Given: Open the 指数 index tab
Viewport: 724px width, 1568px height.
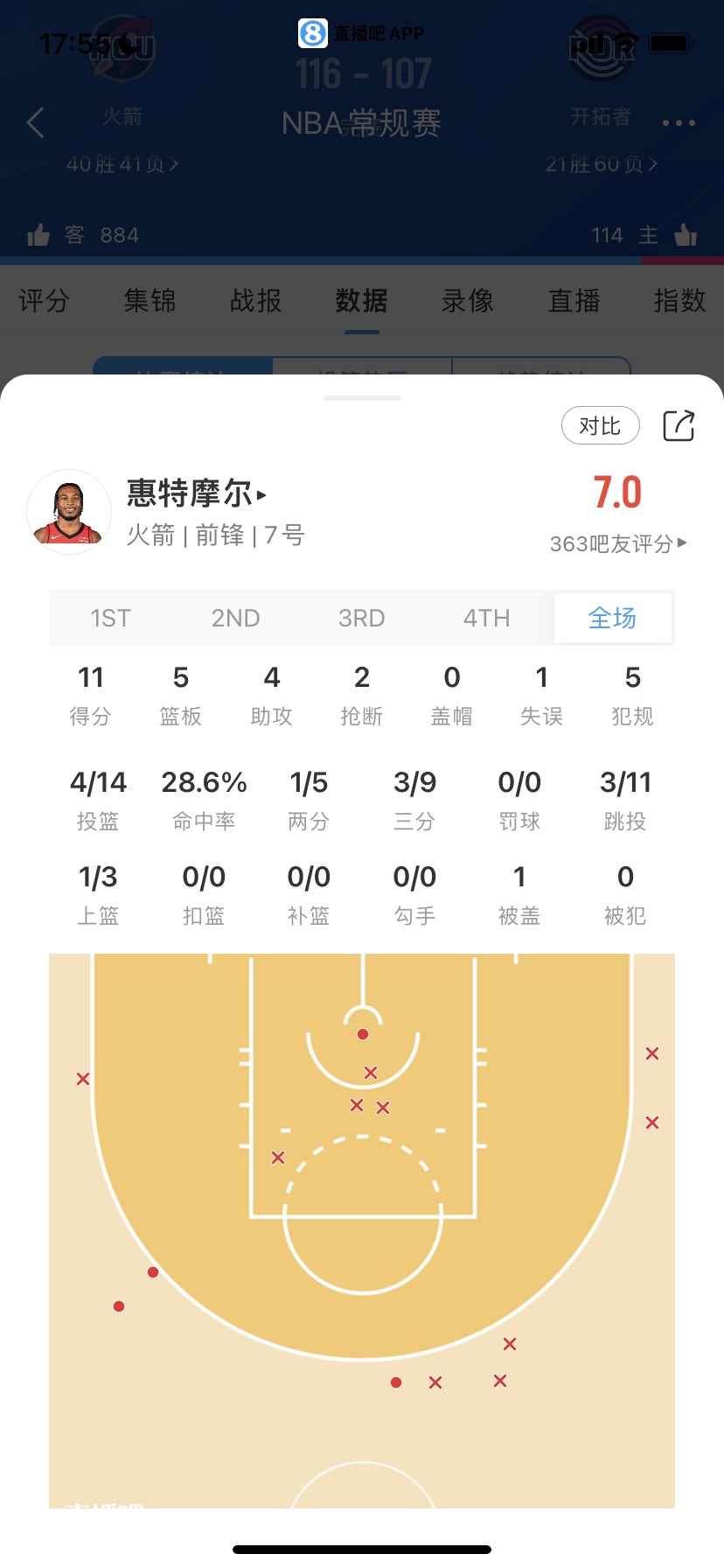Looking at the screenshot, I should tap(679, 301).
